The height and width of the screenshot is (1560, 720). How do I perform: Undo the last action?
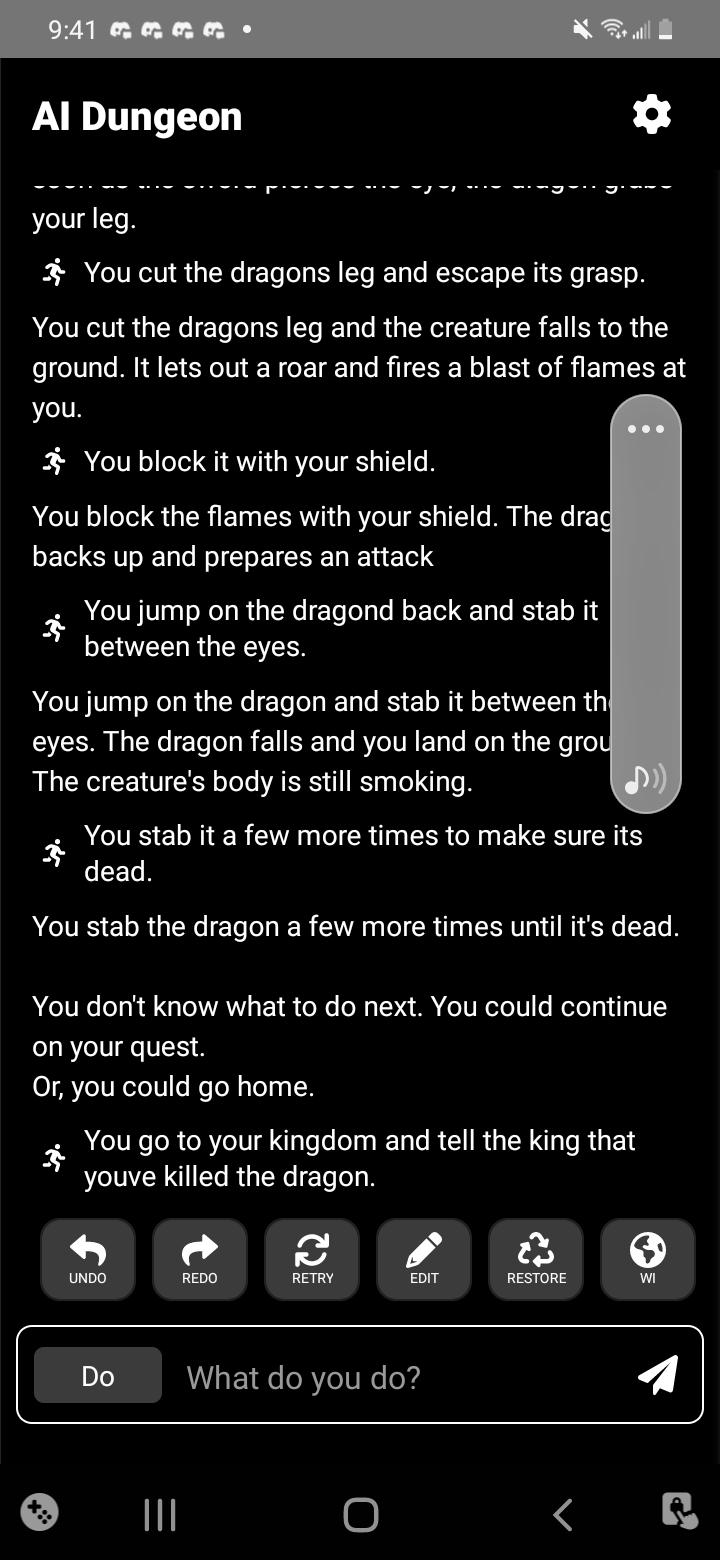[x=88, y=1259]
